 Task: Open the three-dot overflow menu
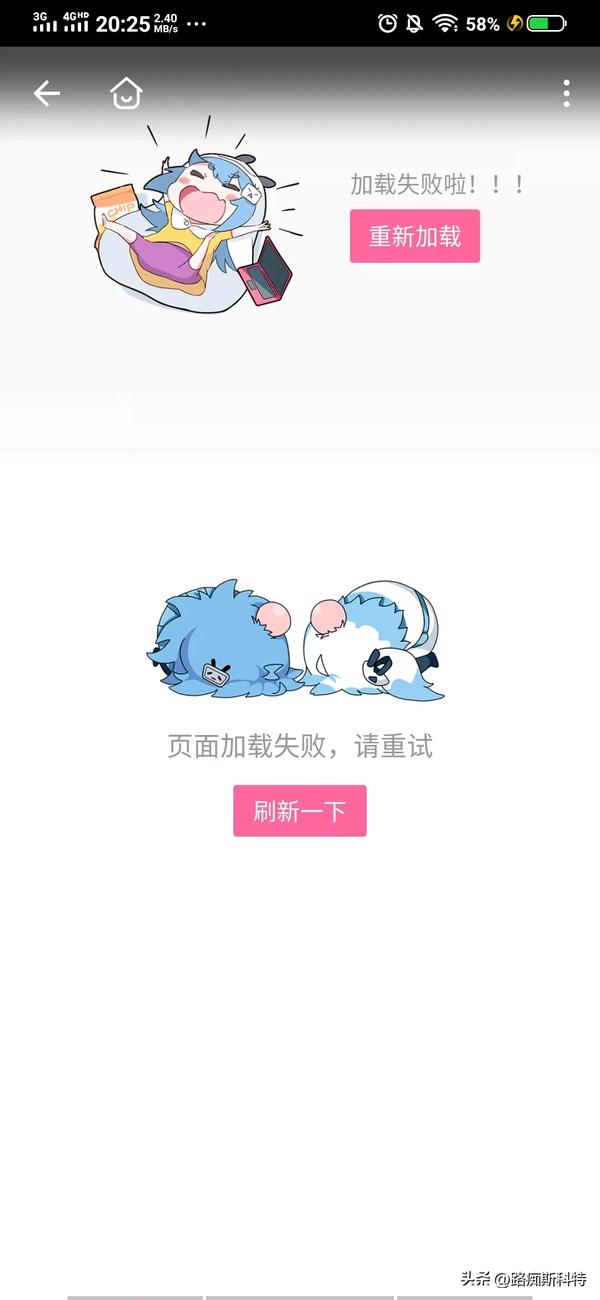(566, 94)
